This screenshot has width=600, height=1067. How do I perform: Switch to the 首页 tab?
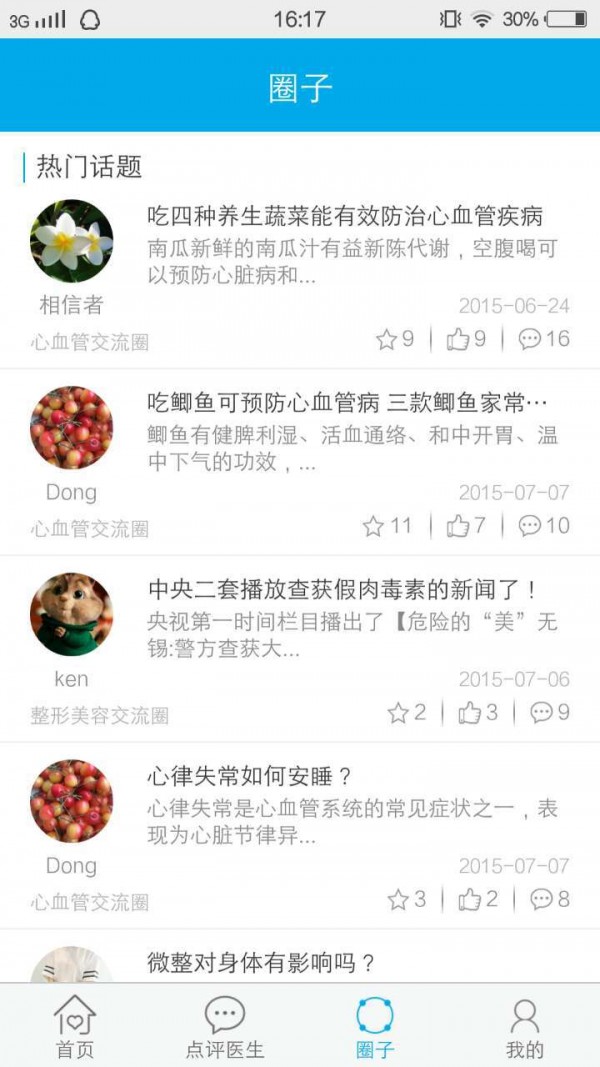pos(75,1026)
